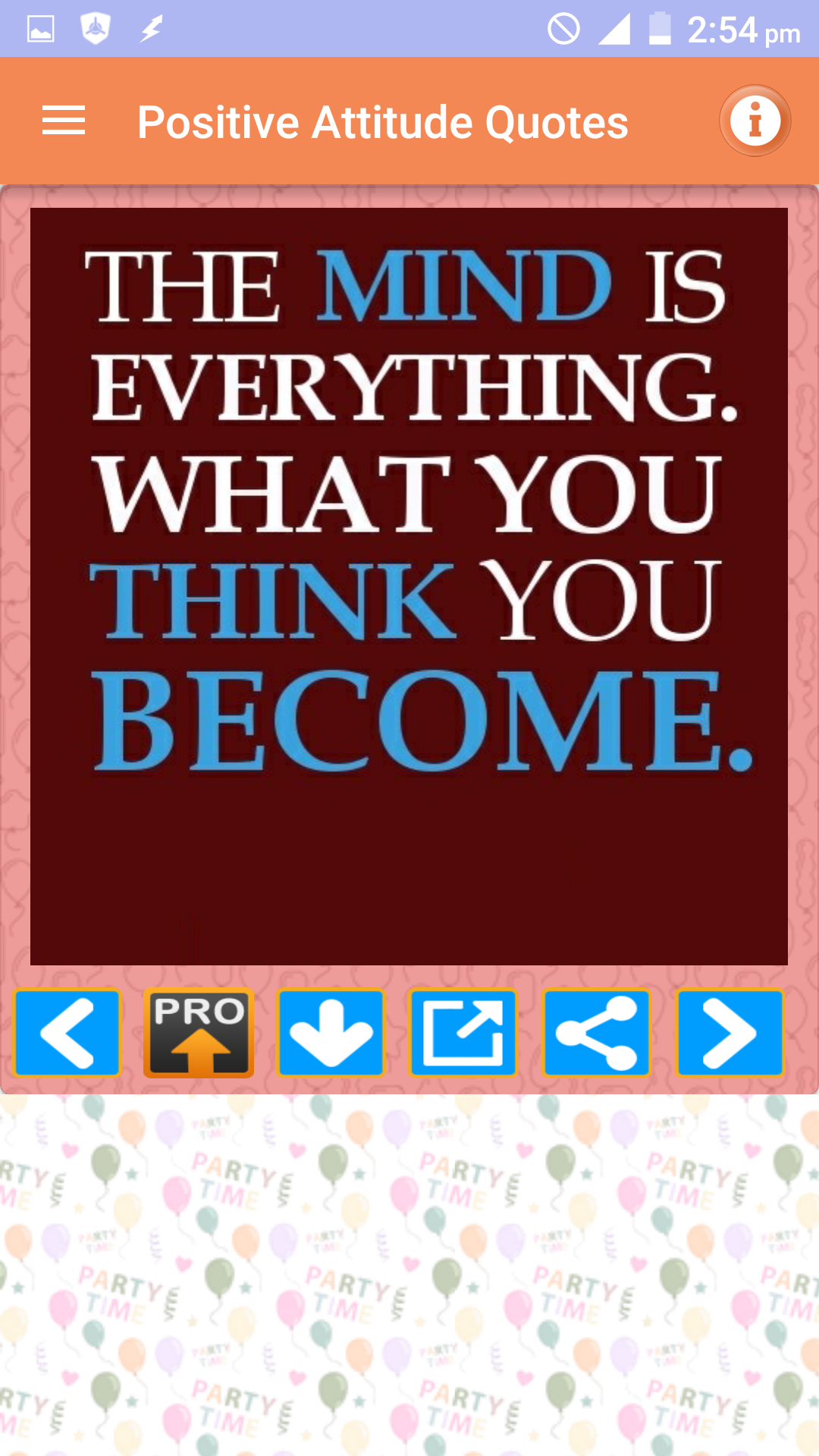Viewport: 819px width, 1456px height.
Task: Open the PRO upgrade option
Action: [198, 1031]
